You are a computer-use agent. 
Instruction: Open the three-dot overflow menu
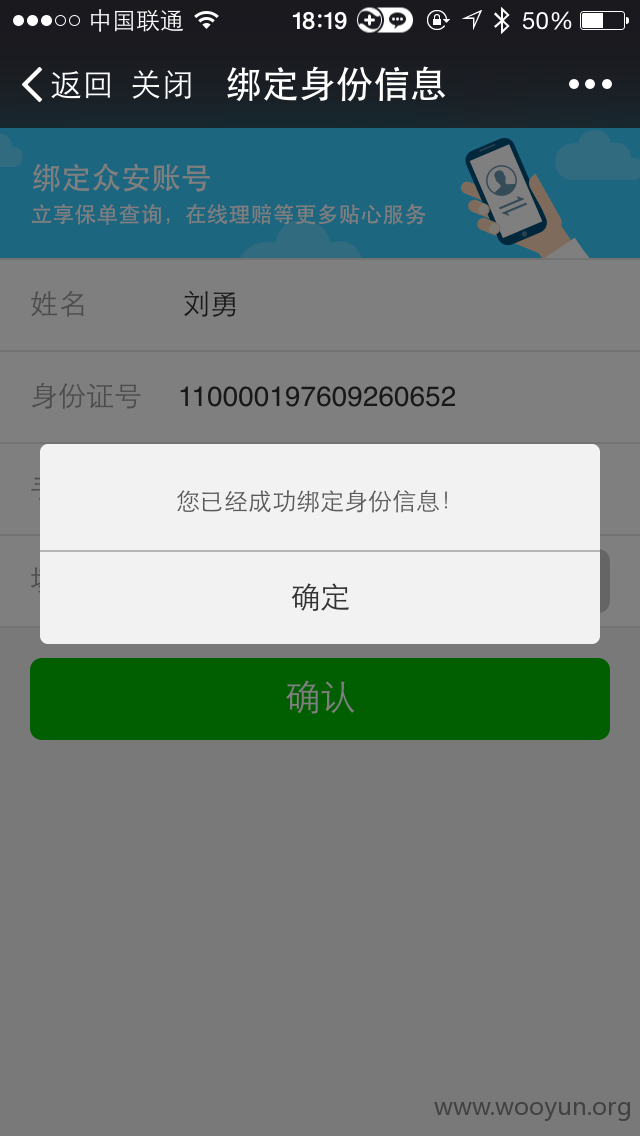click(590, 85)
